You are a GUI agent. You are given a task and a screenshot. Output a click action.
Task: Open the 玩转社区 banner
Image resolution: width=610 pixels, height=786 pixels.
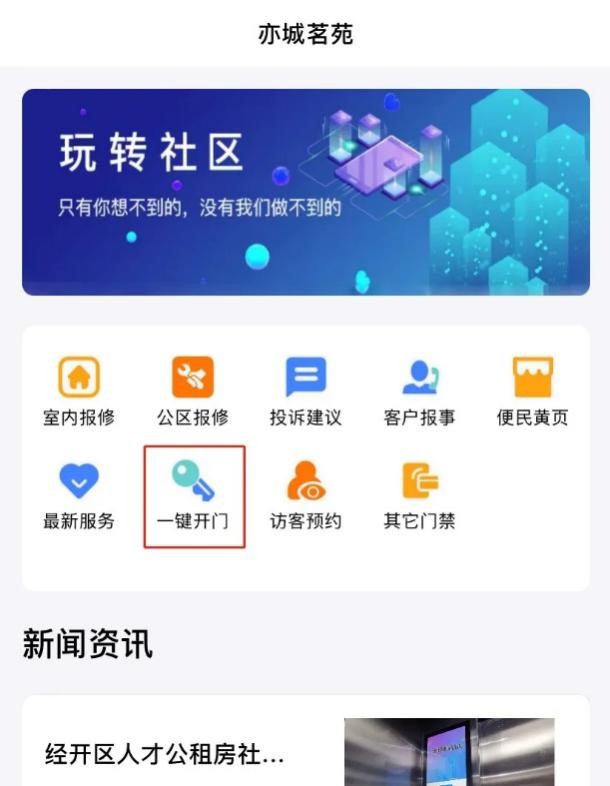click(305, 191)
